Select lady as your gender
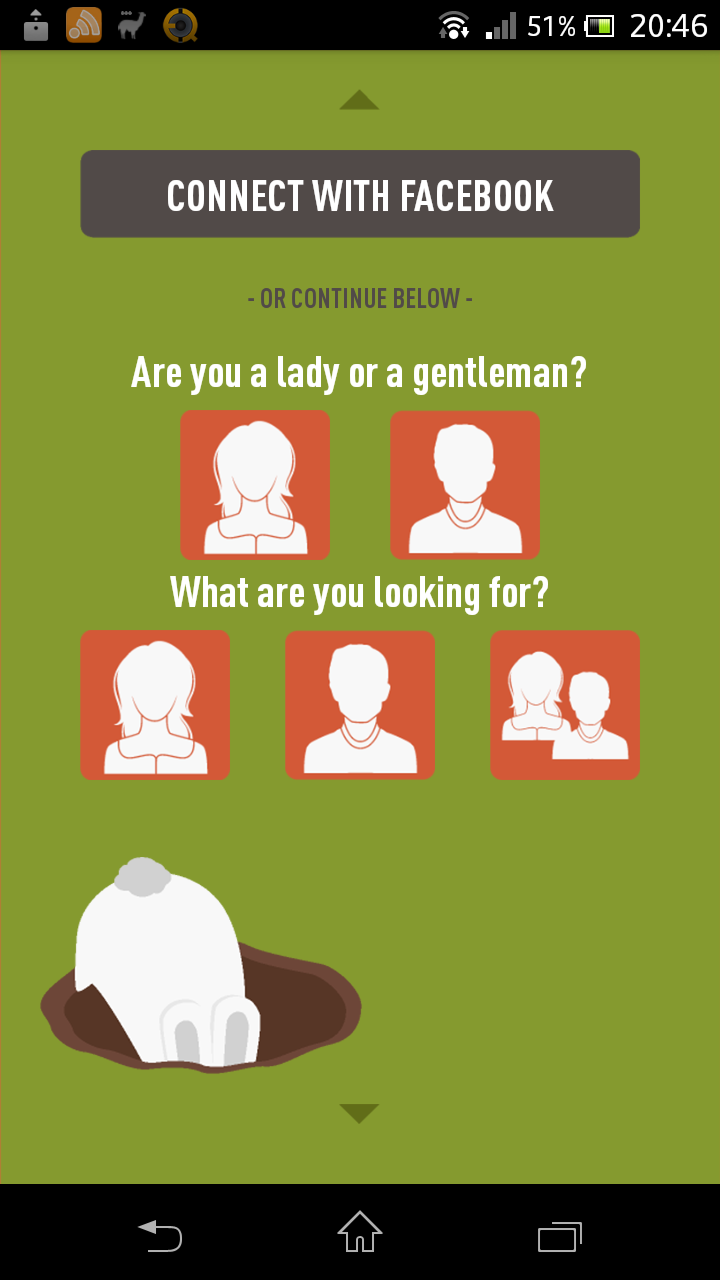Screen dimensions: 720x1280 click(255, 485)
